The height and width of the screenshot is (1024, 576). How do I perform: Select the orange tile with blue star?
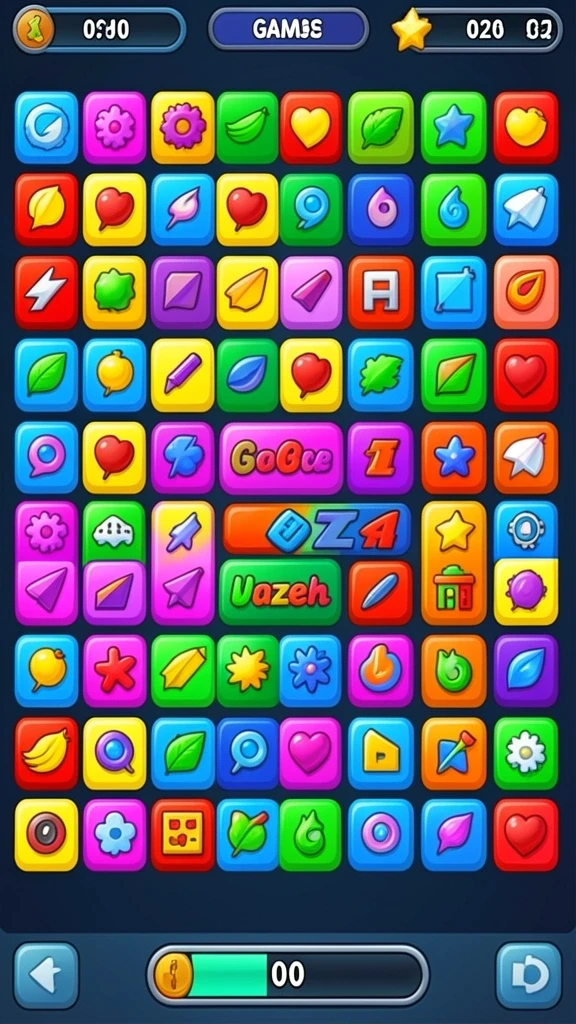click(x=454, y=457)
